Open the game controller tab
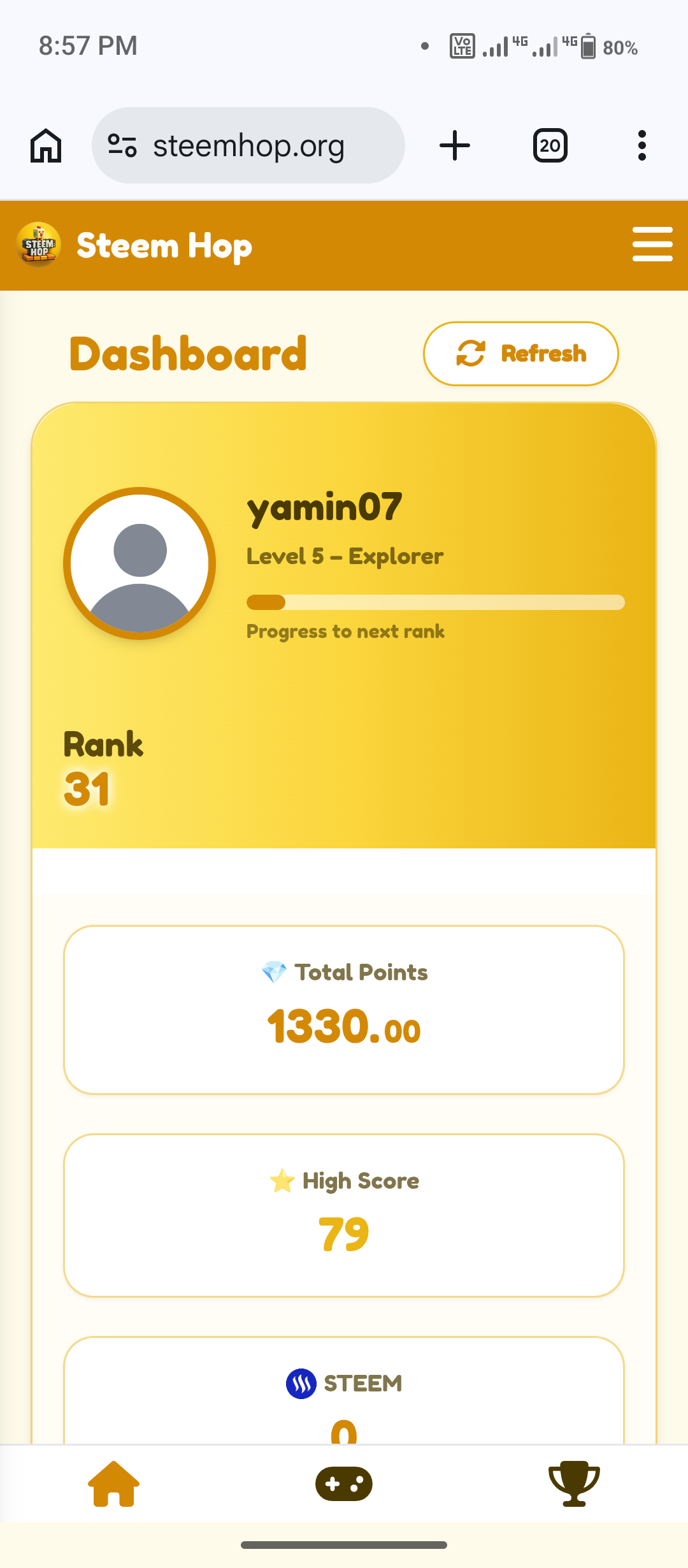Screen dimensions: 688x1568 pos(344,1484)
